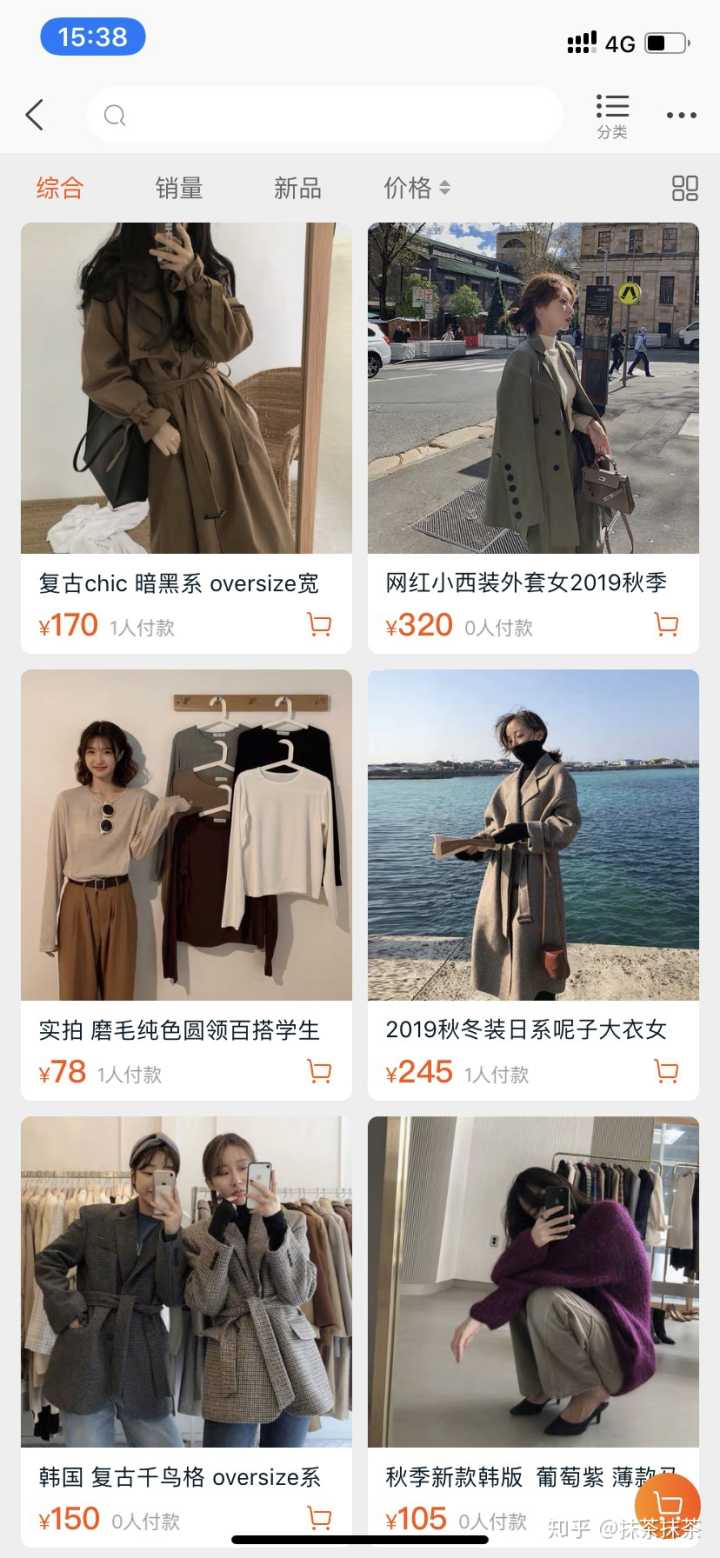Open the 2019秋冬装日系呢子大衣女 item
The height and width of the screenshot is (1558, 720).
click(x=533, y=835)
